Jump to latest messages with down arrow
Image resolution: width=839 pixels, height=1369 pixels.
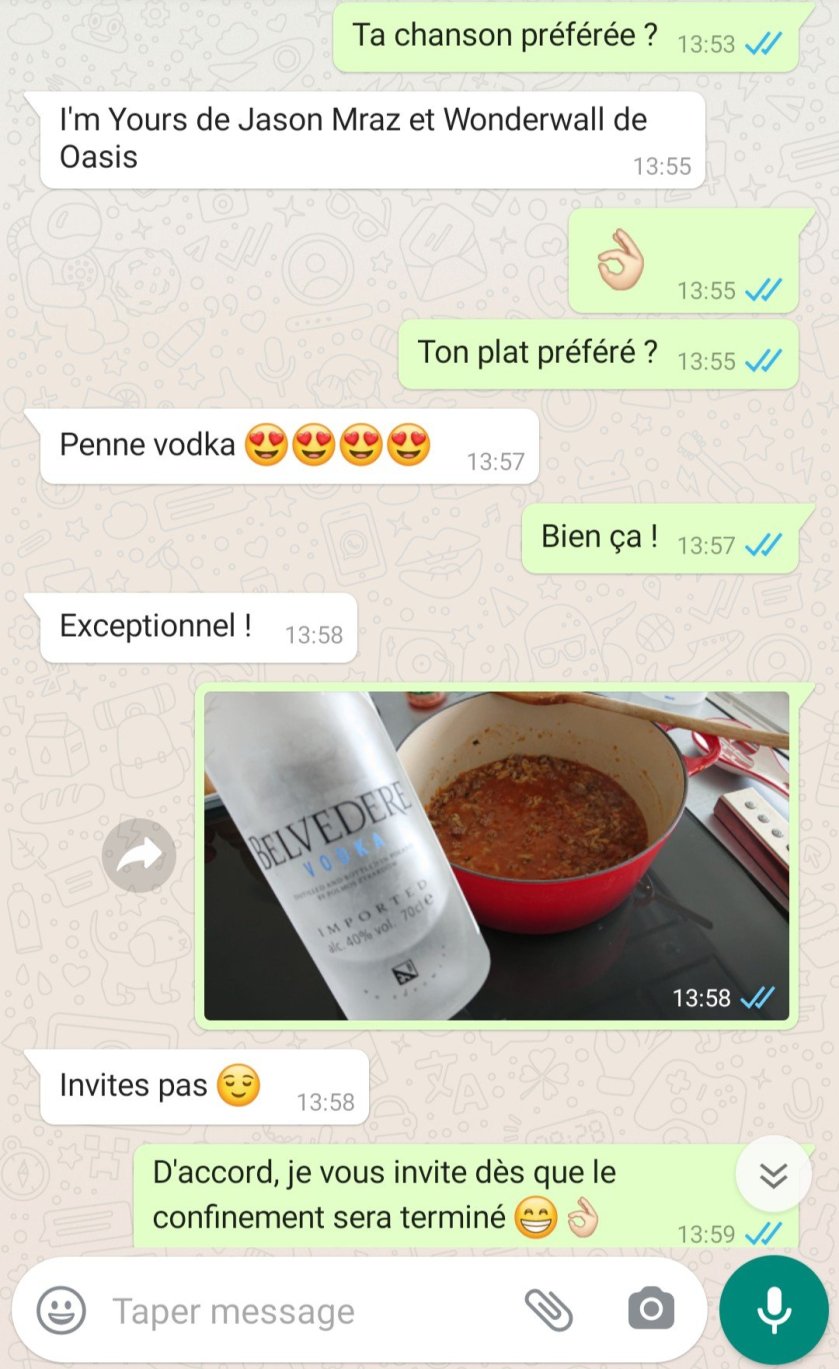pos(773,1175)
